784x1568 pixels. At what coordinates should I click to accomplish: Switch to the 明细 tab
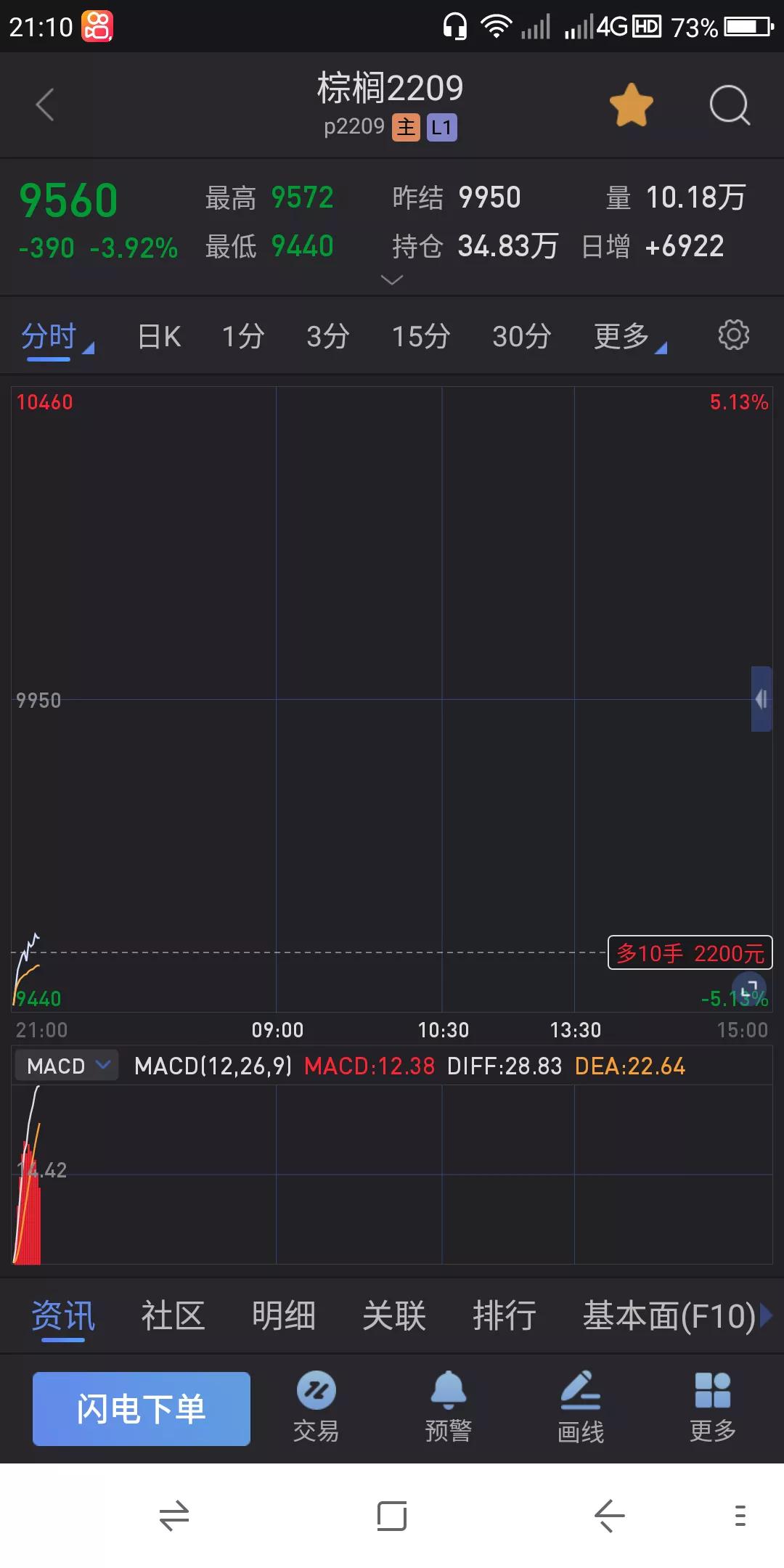coord(283,1316)
